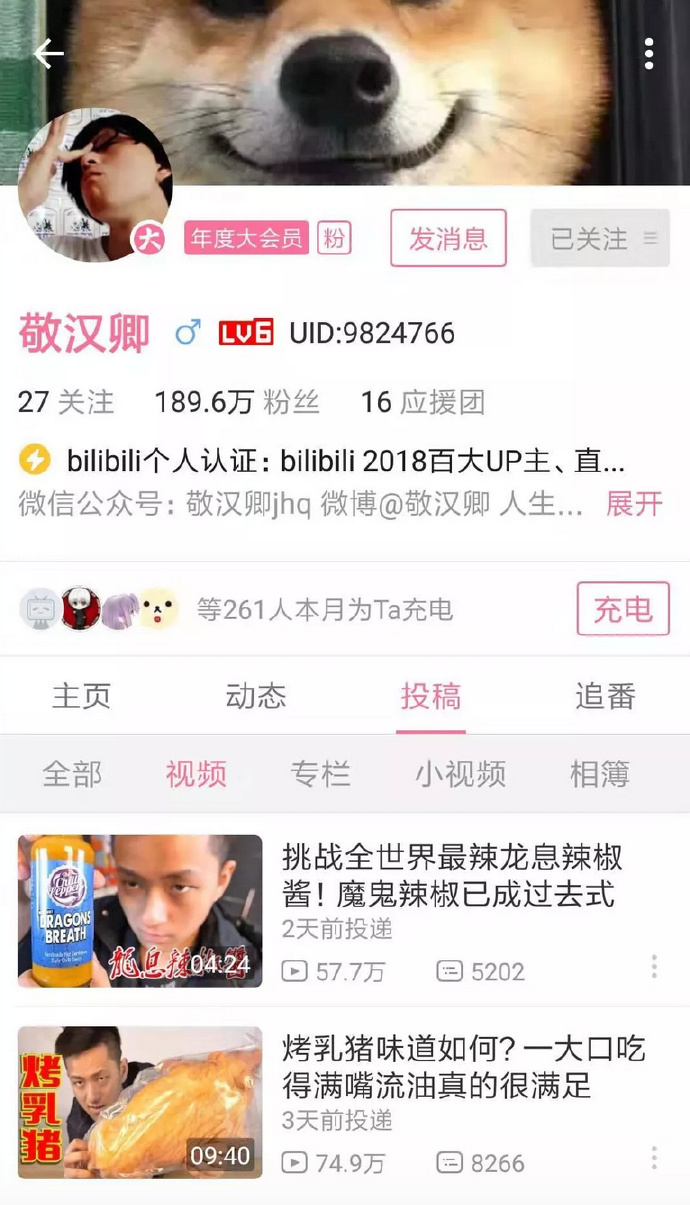Switch to the 主页 tab
690x1205 pixels.
point(81,696)
